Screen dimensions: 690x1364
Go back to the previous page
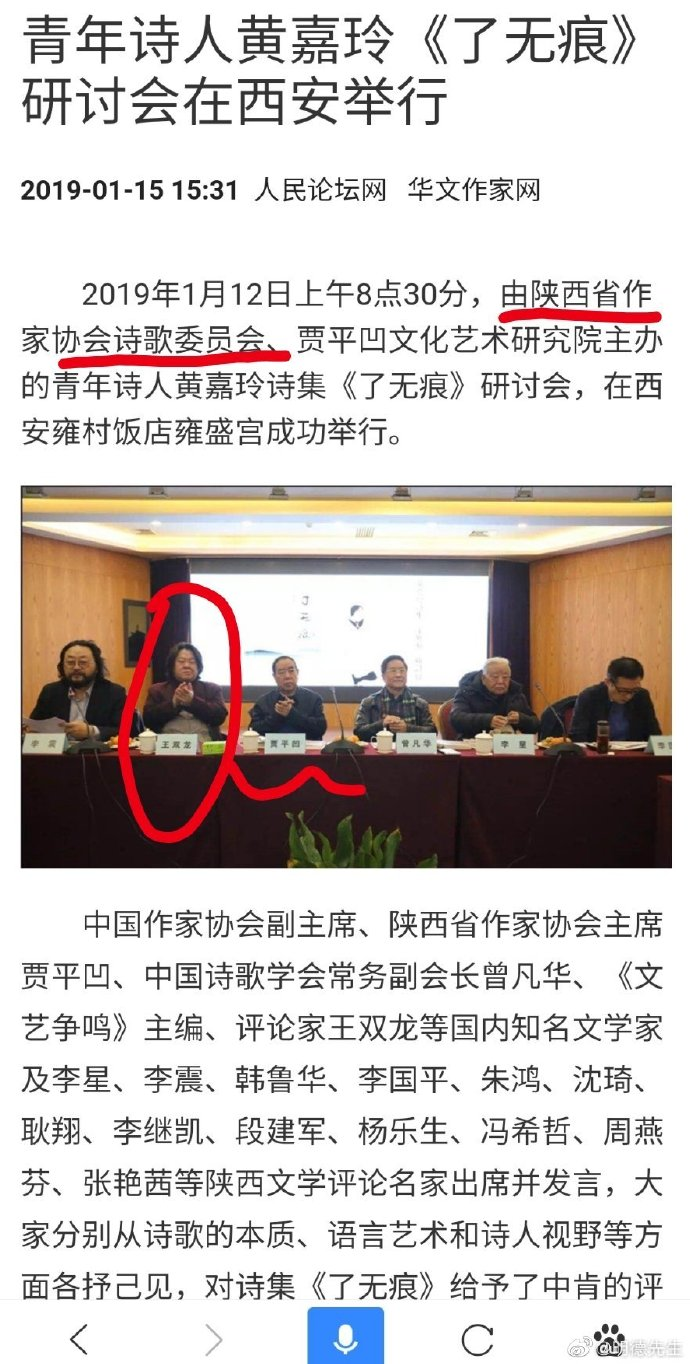pos(80,1337)
